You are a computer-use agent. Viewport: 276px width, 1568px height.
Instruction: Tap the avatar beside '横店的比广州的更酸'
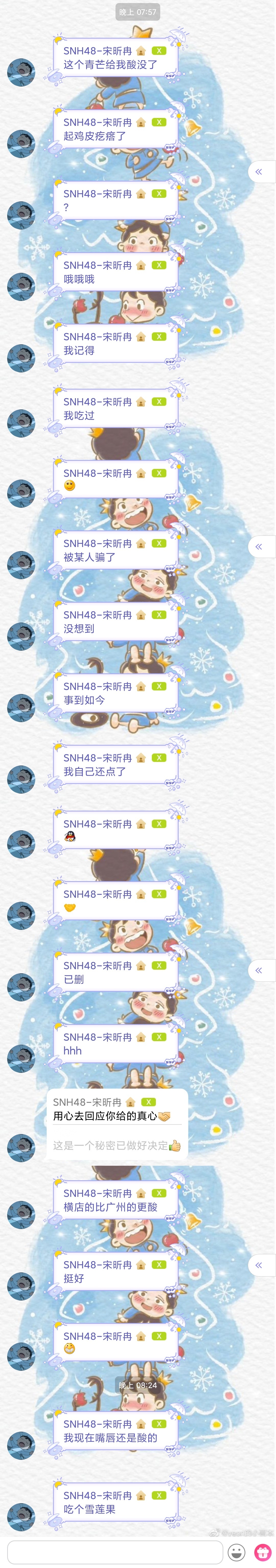click(x=21, y=1215)
